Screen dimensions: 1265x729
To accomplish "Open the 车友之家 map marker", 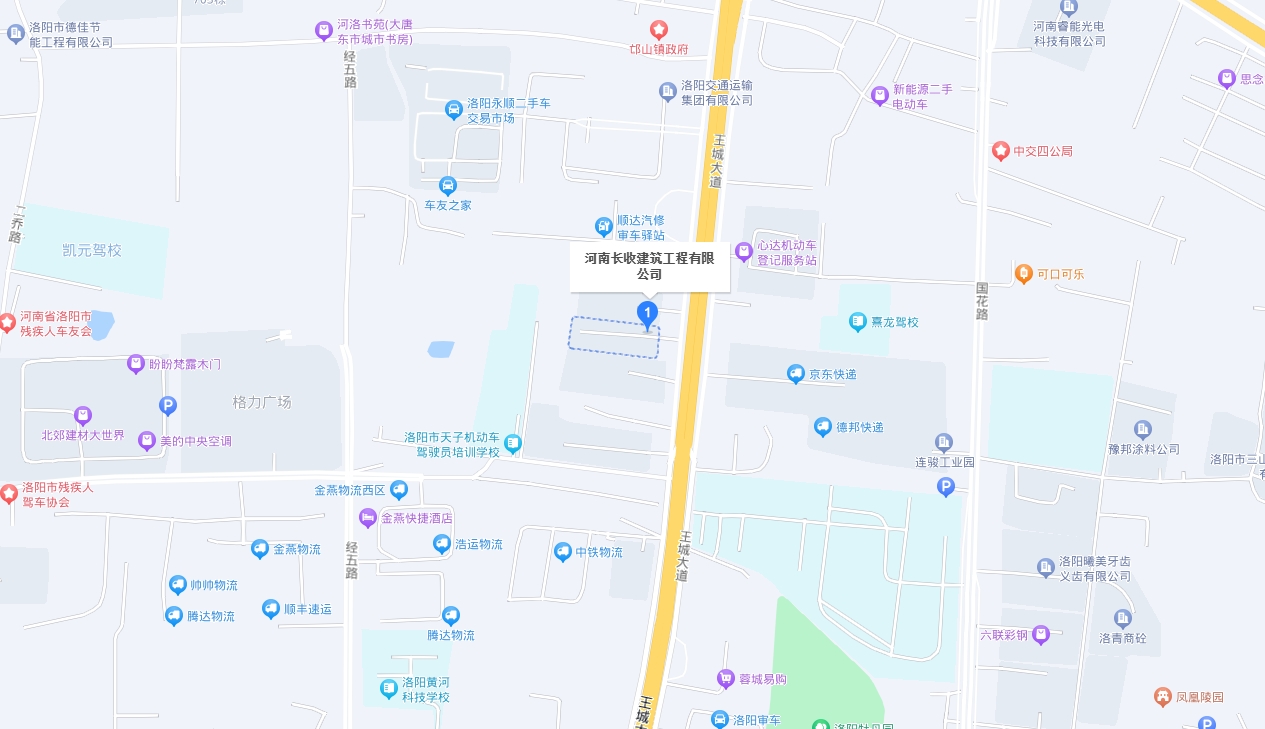I will click(448, 185).
